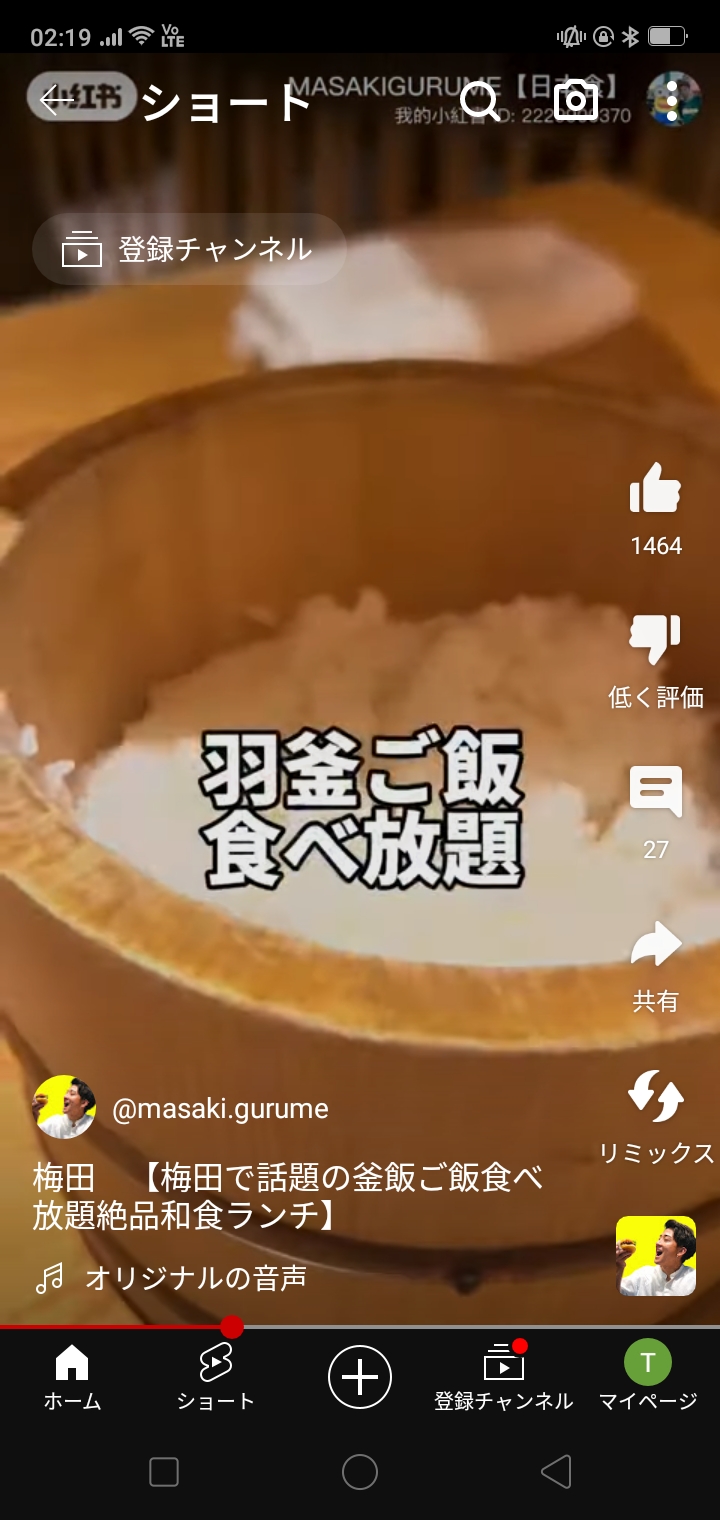This screenshot has width=720, height=1520.
Task: Go back using the top-left arrow
Action: tap(57, 99)
